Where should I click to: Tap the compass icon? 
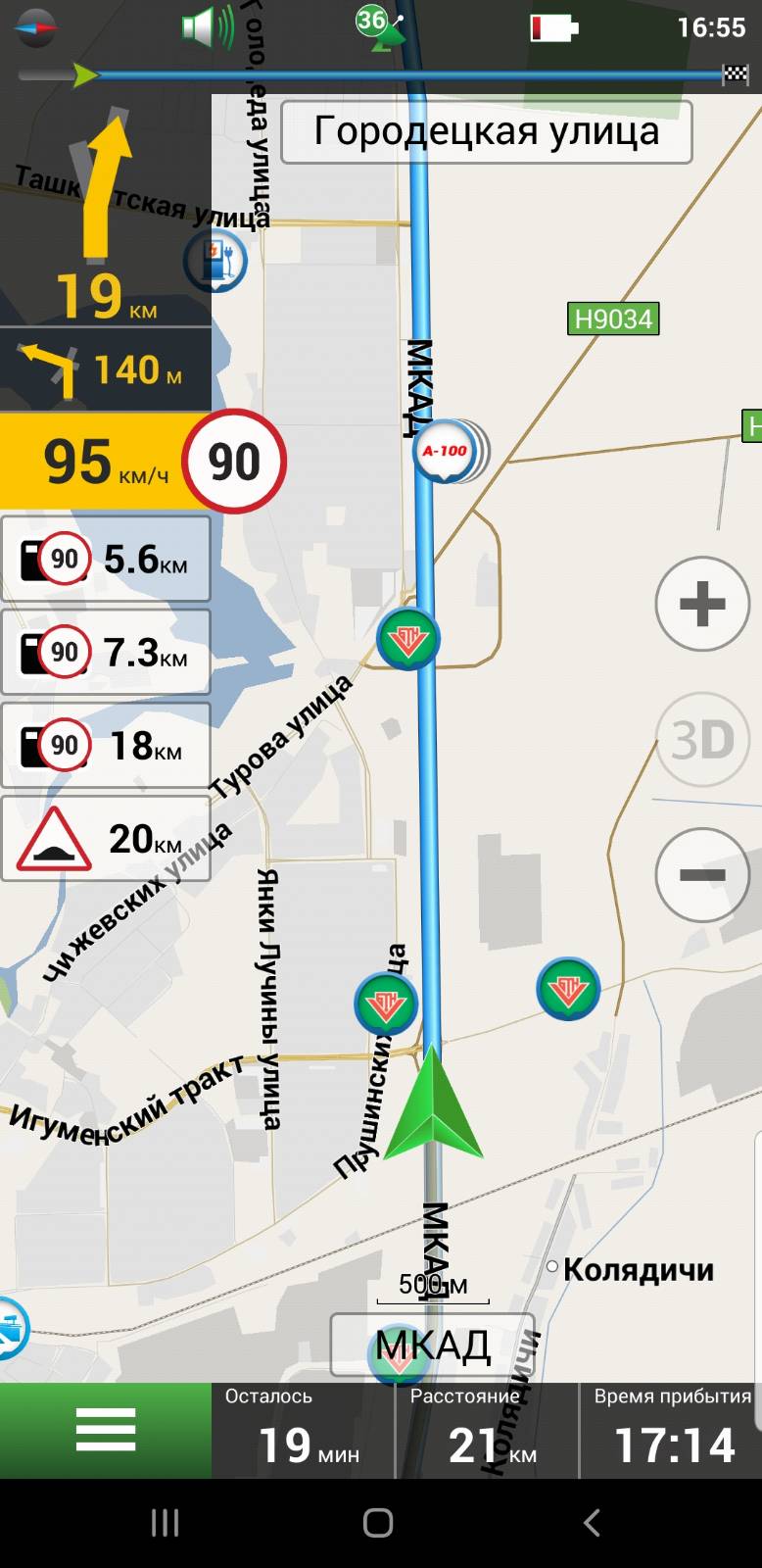[35, 26]
